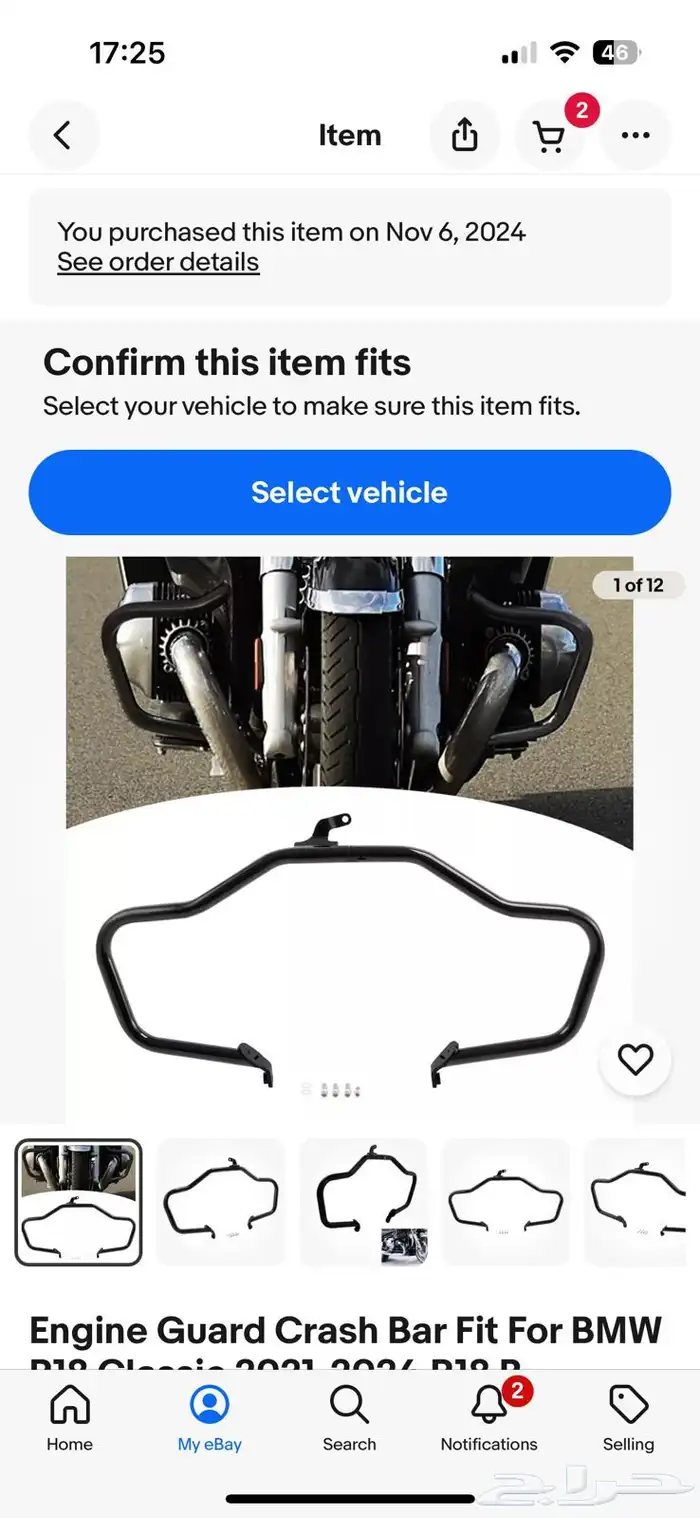Viewport: 700px width, 1518px height.
Task: Tap the Select vehicle button
Action: pos(349,492)
